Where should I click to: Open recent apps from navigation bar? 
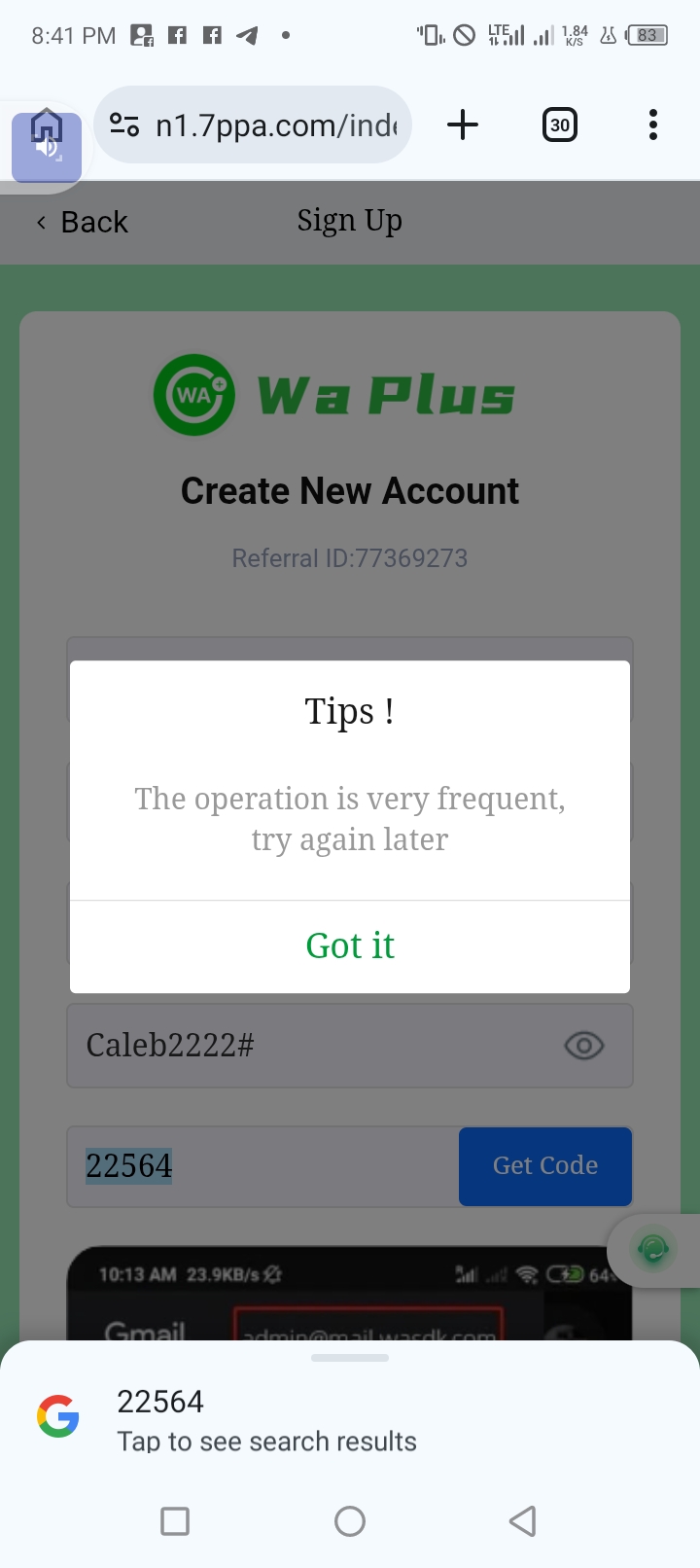(175, 1520)
